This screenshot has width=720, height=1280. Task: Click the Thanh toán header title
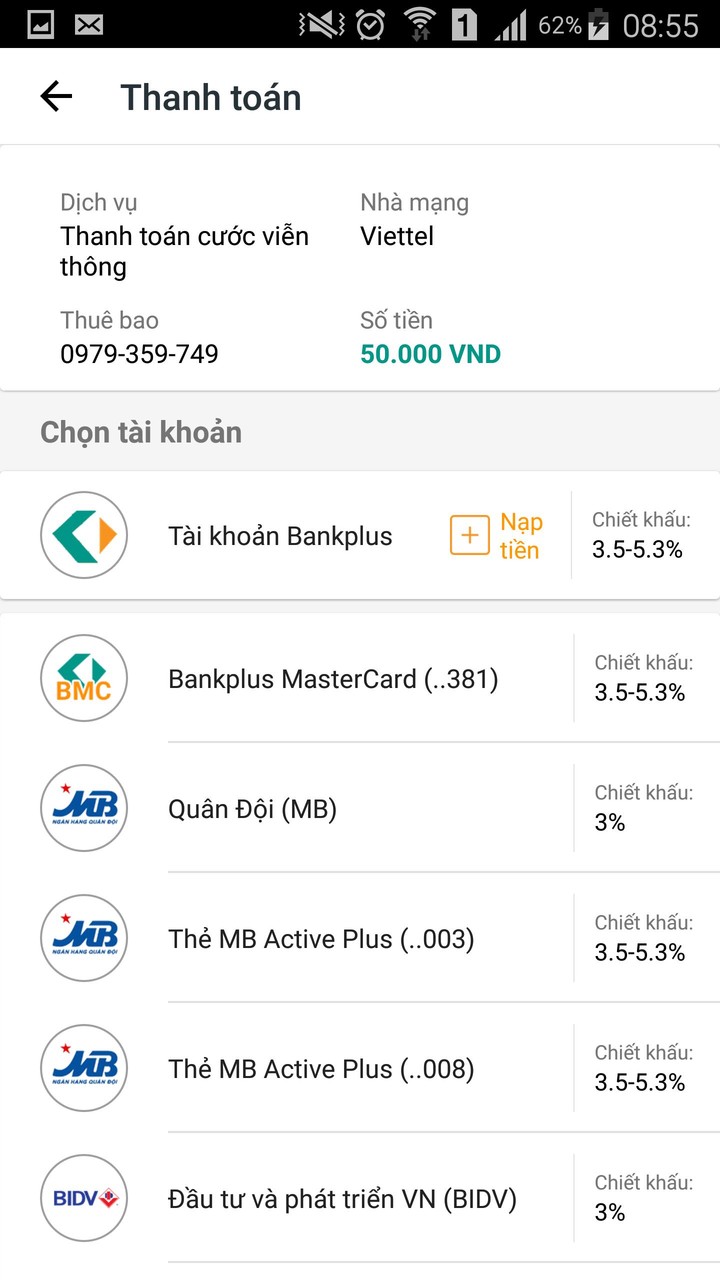point(211,96)
